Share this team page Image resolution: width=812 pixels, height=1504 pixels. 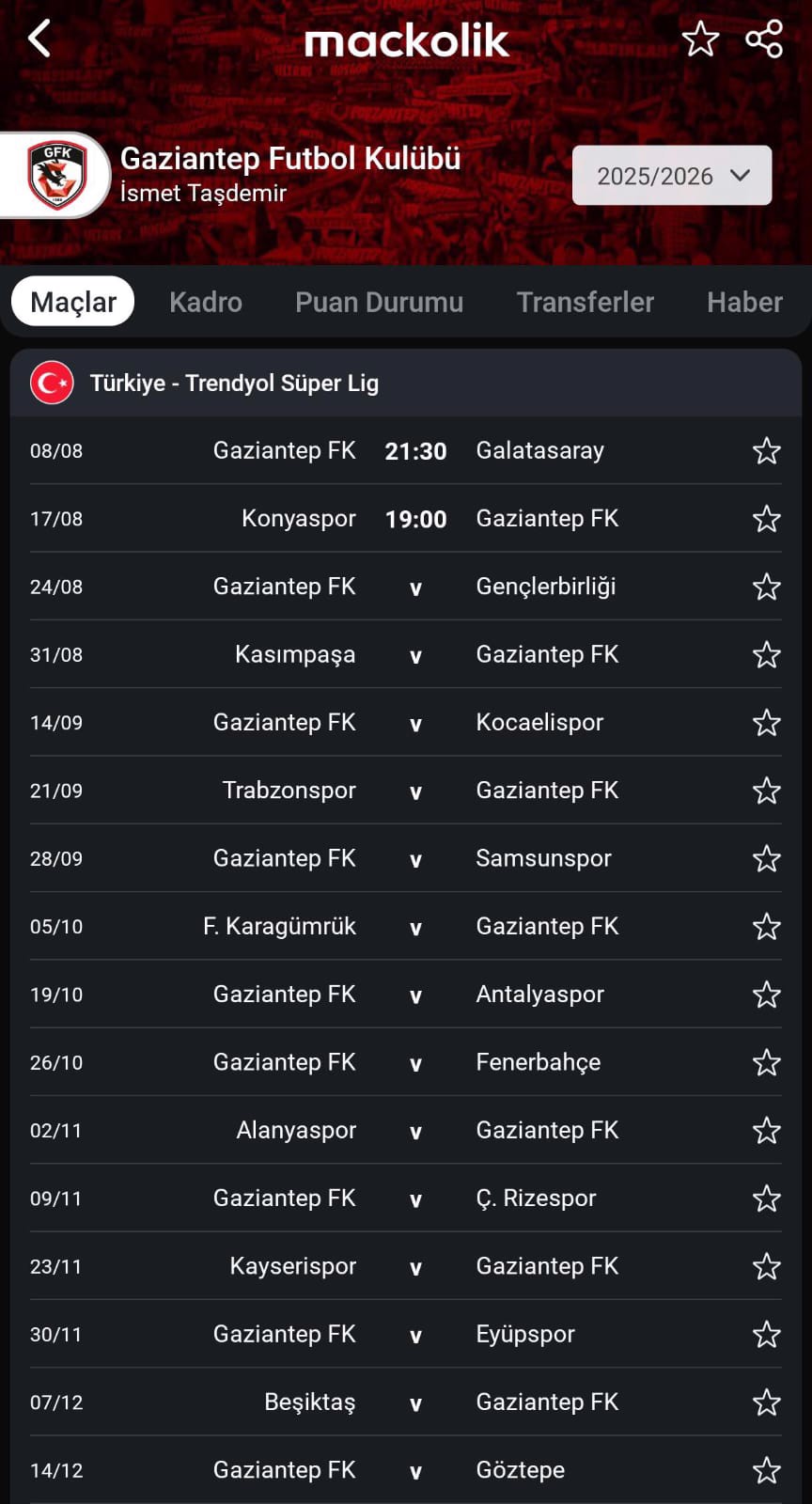[764, 39]
